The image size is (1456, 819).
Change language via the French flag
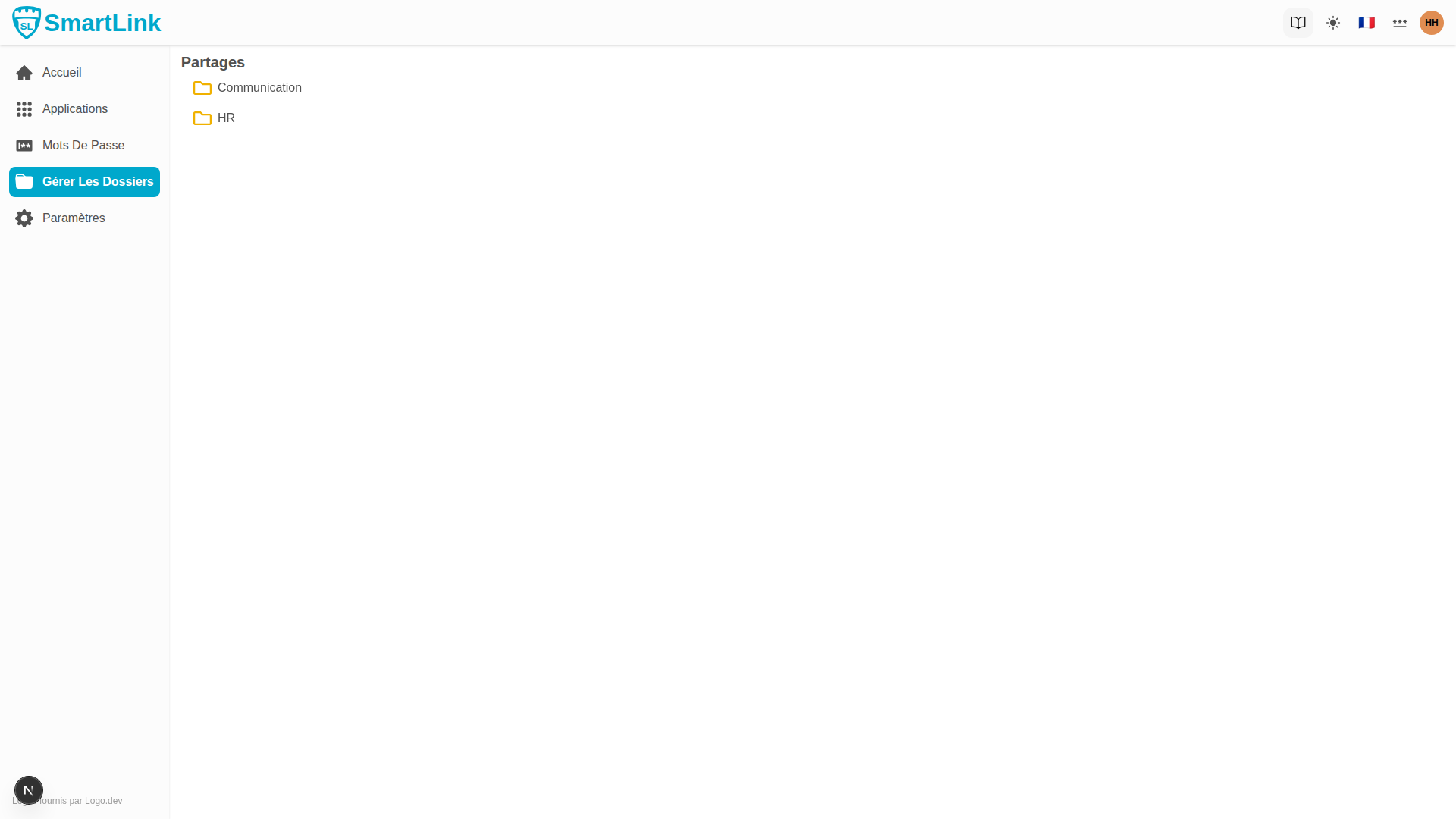tap(1366, 23)
